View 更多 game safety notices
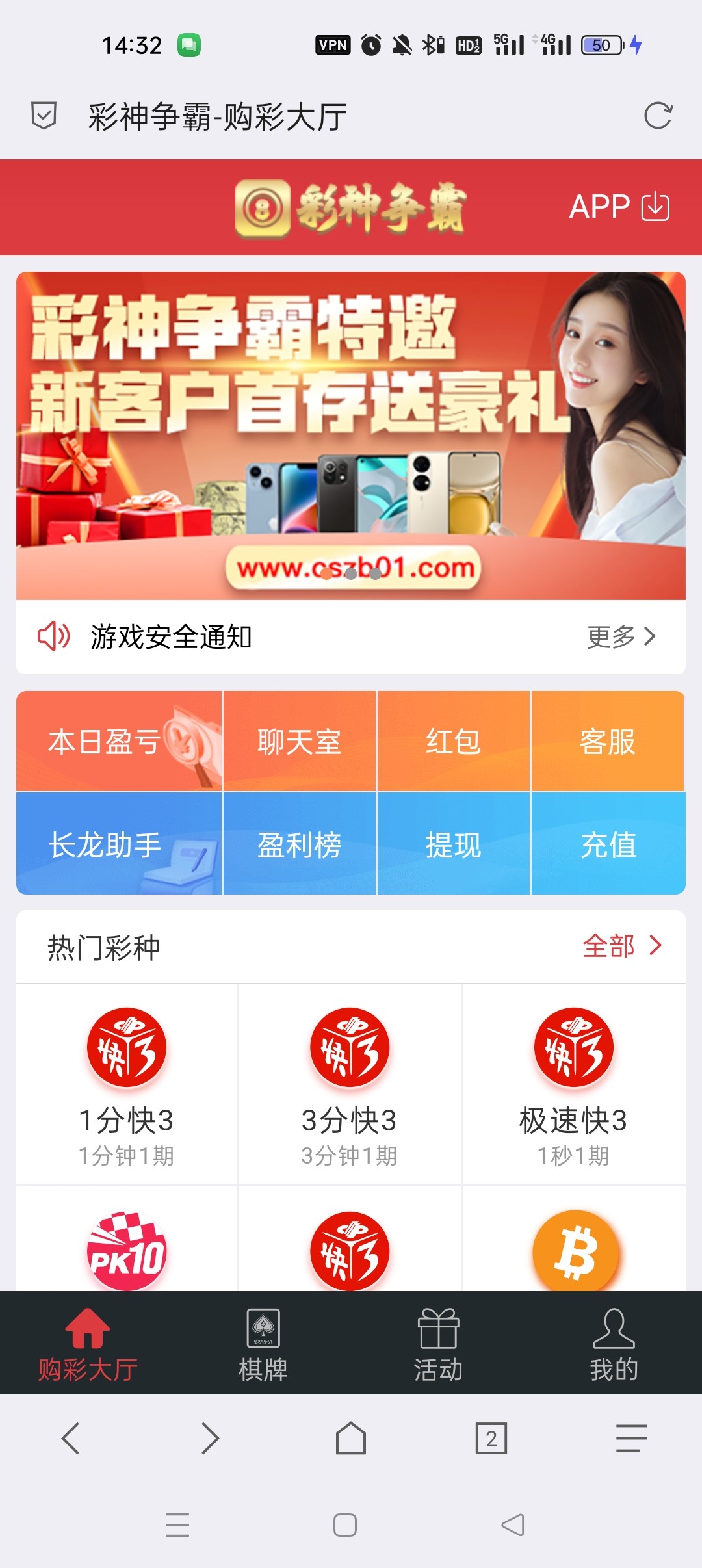 tap(621, 636)
